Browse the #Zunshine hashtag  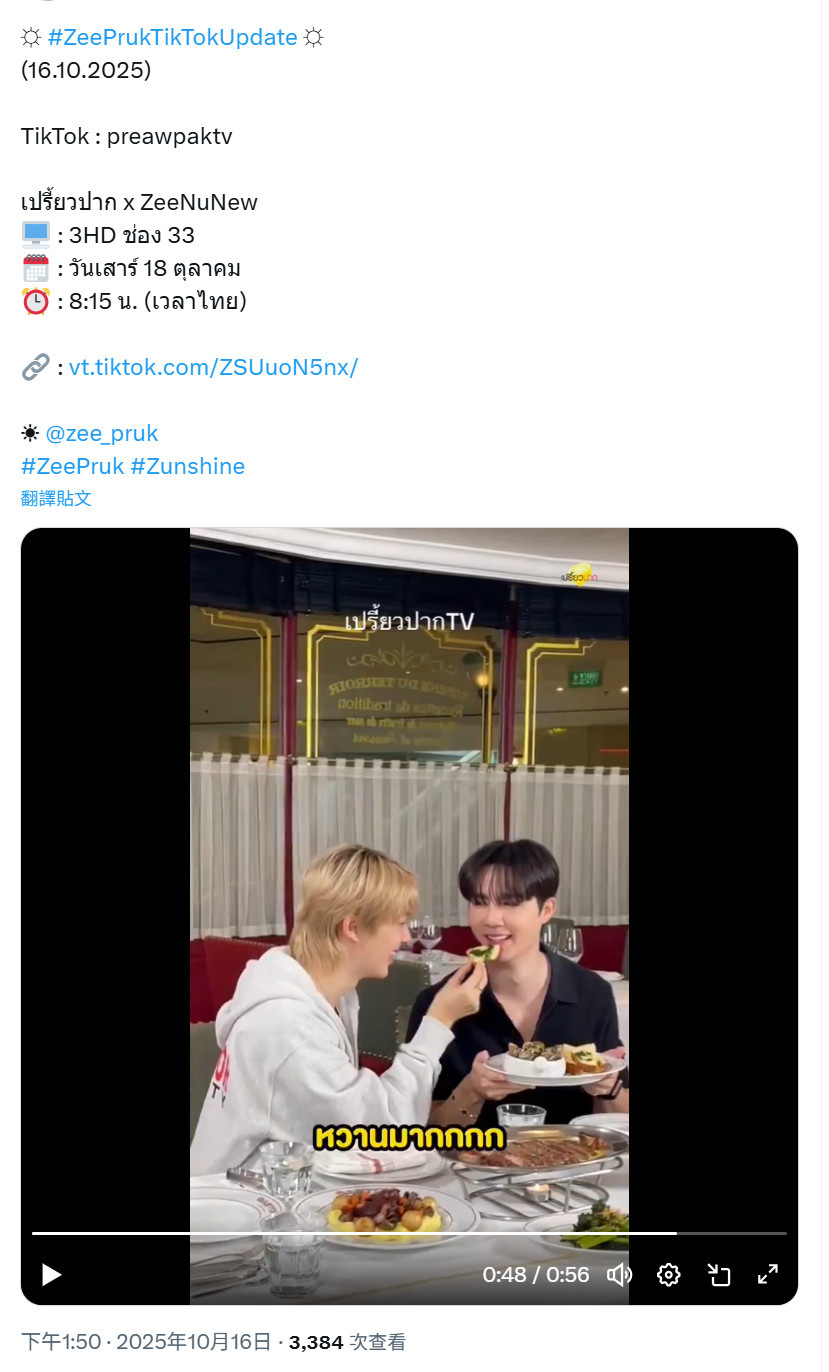click(x=187, y=466)
